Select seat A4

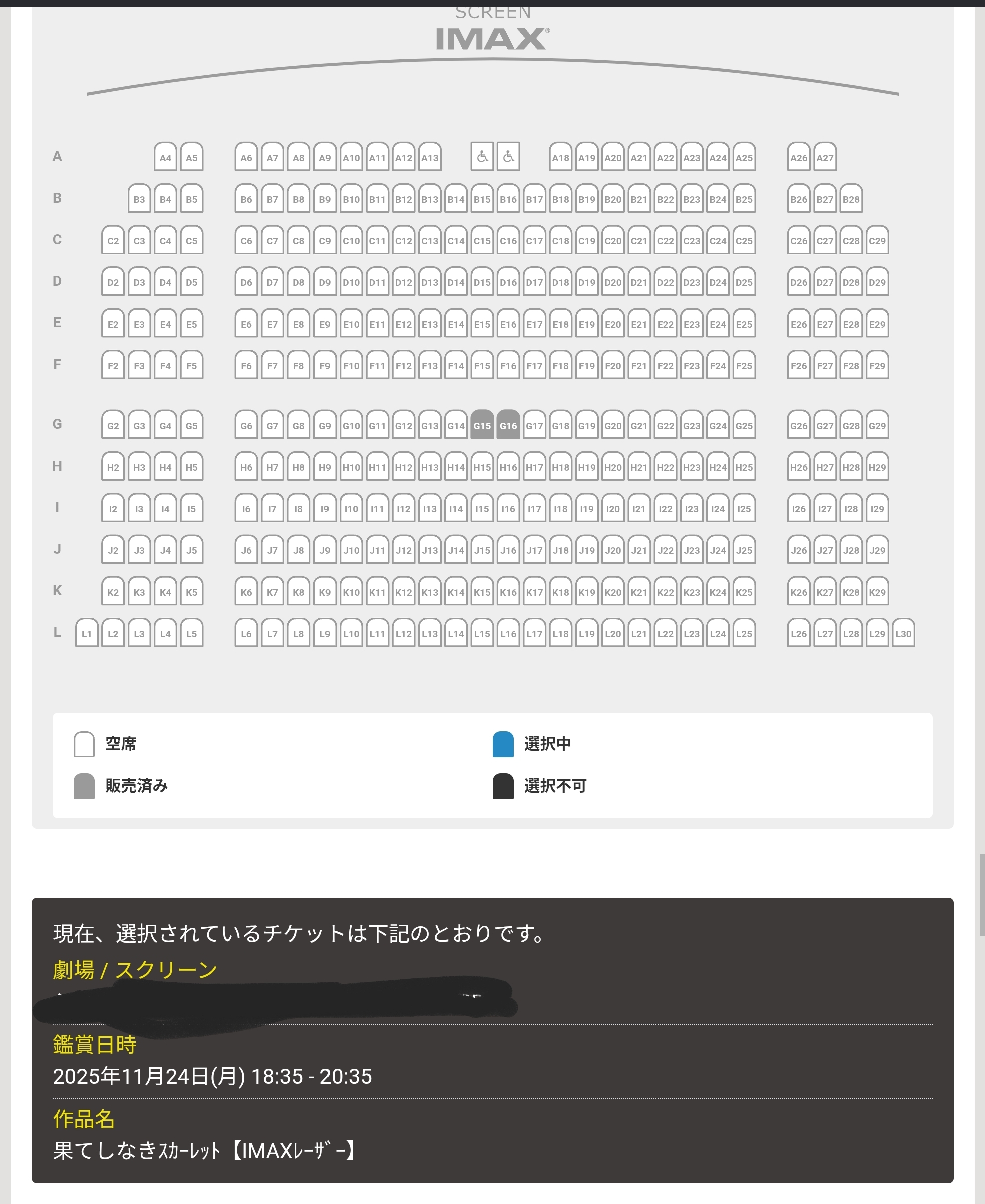tap(165, 157)
